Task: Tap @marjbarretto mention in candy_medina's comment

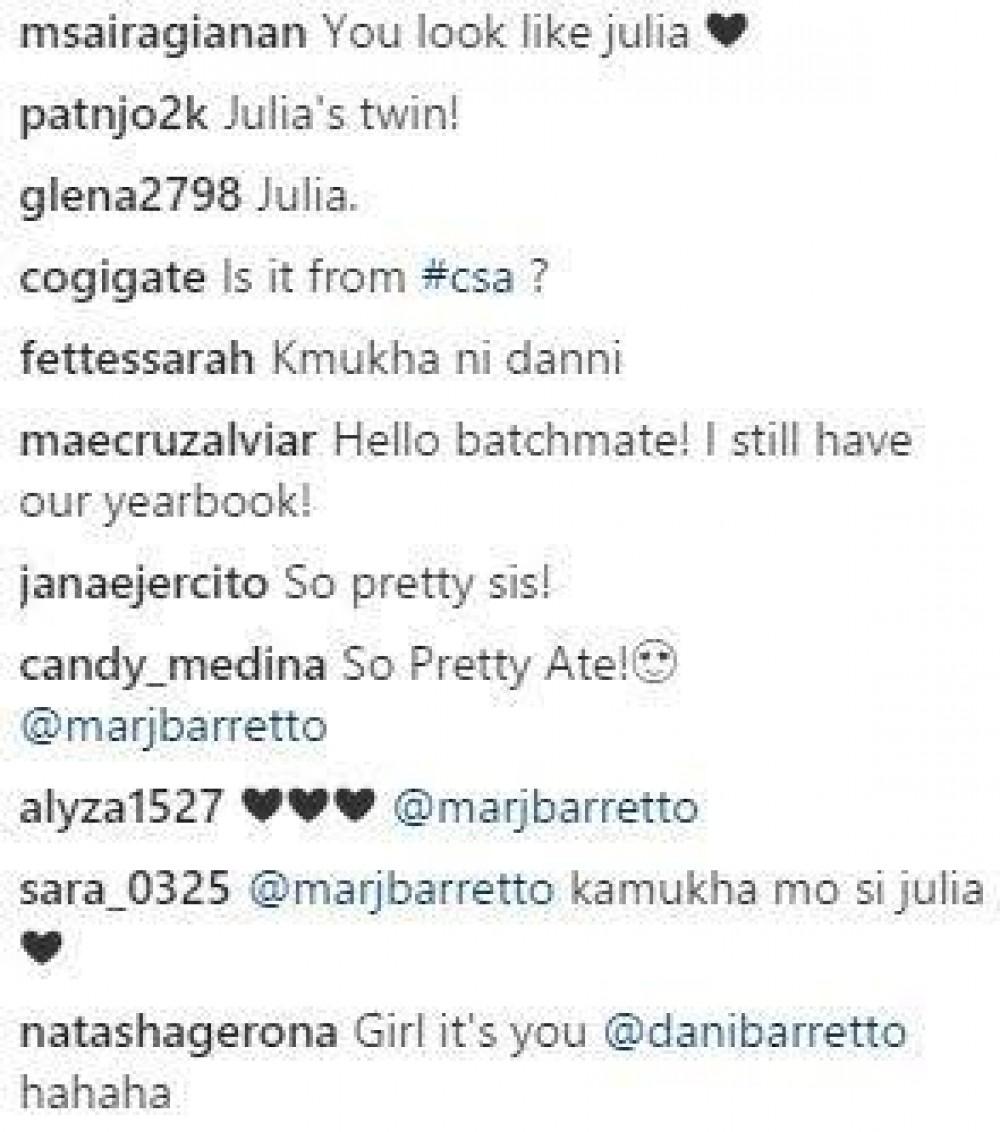Action: point(173,727)
